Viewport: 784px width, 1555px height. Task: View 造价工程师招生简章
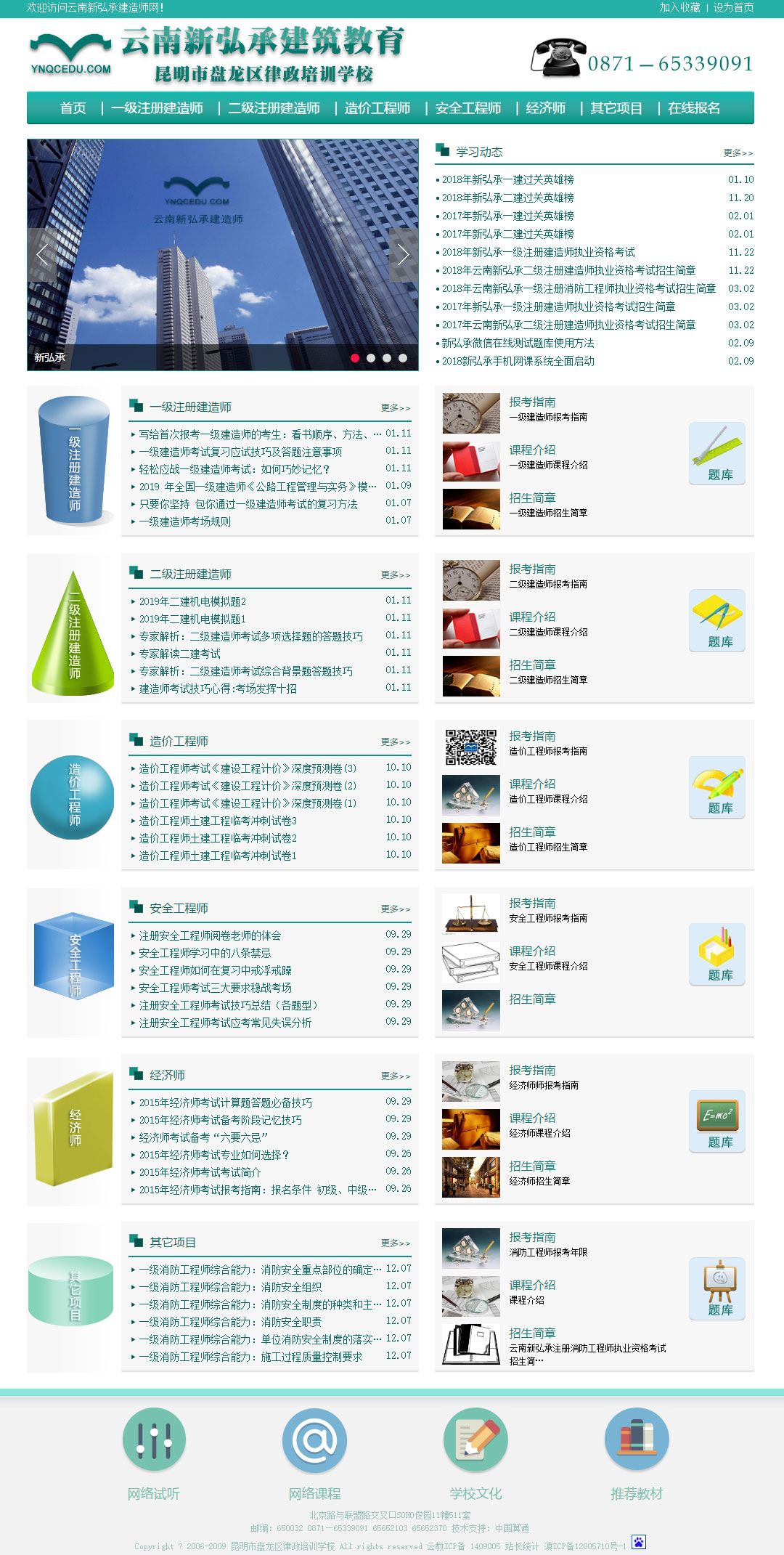click(548, 847)
